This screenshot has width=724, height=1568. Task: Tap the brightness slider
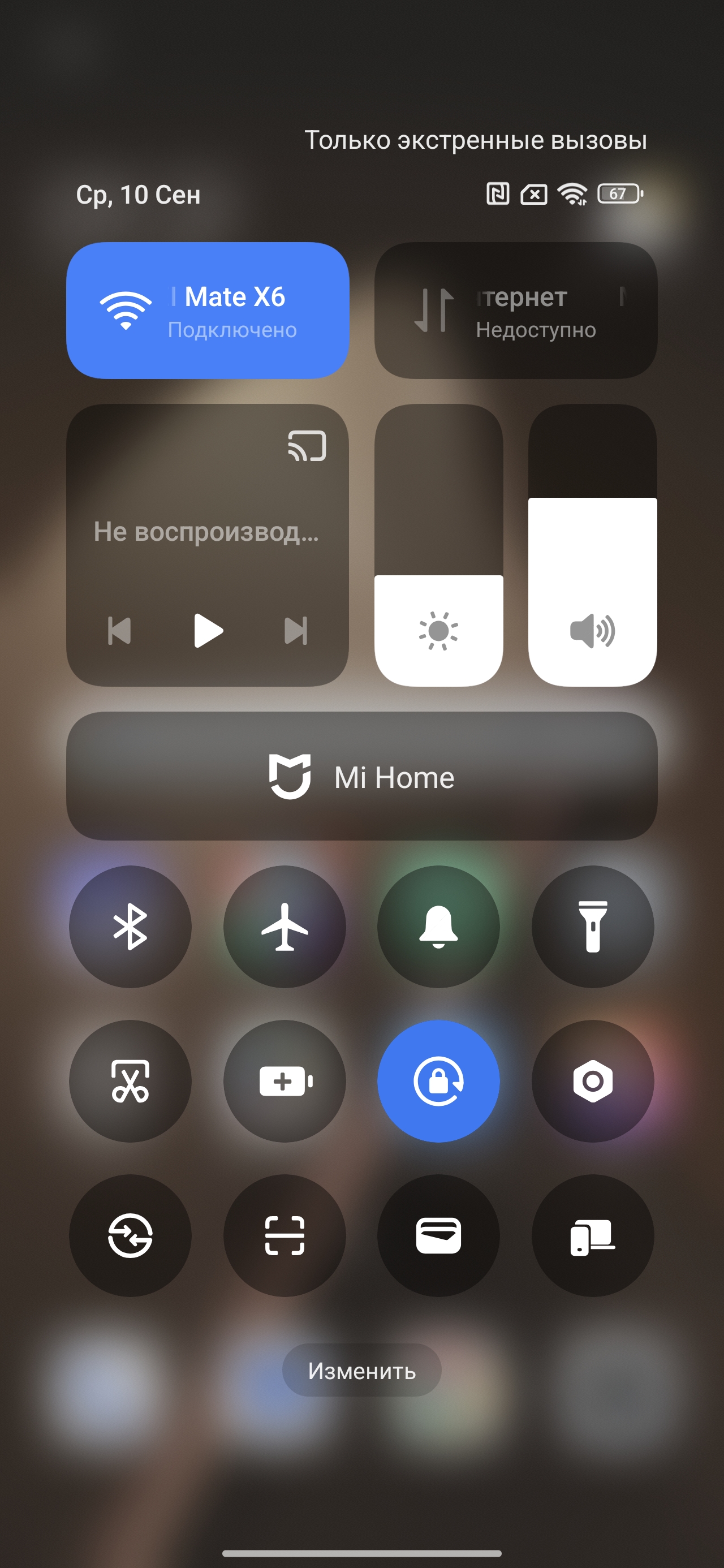(438, 545)
